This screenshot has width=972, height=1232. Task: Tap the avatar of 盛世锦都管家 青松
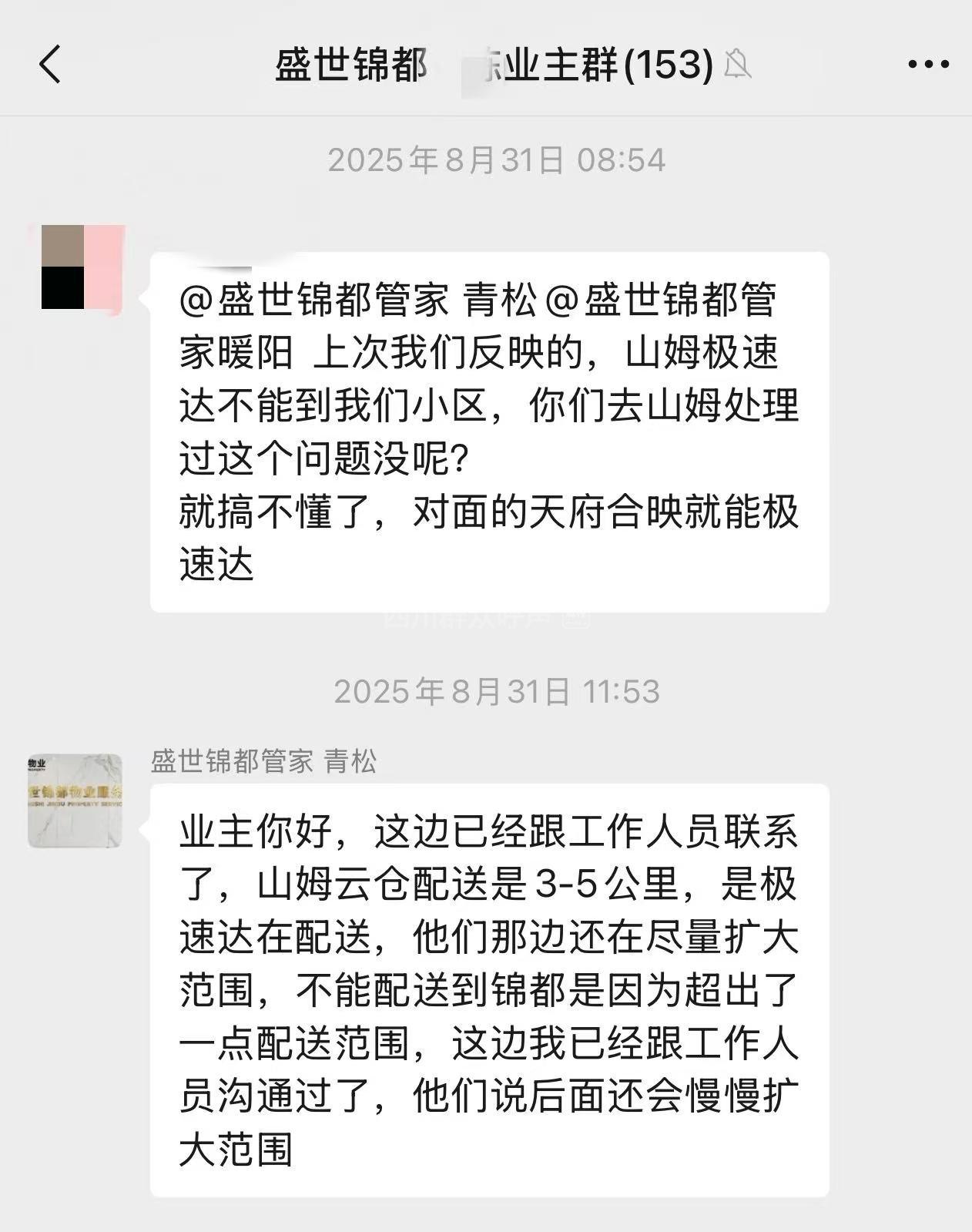(75, 801)
